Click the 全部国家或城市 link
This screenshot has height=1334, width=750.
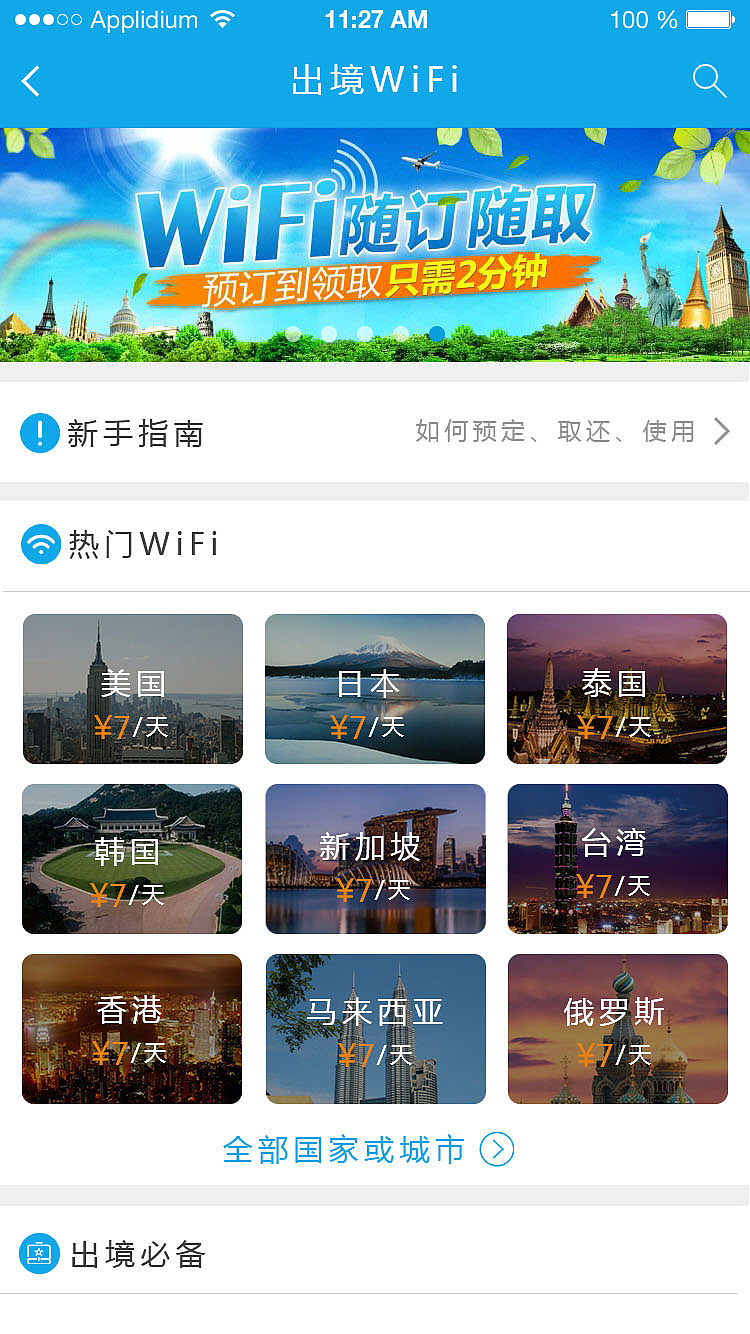click(340, 1150)
